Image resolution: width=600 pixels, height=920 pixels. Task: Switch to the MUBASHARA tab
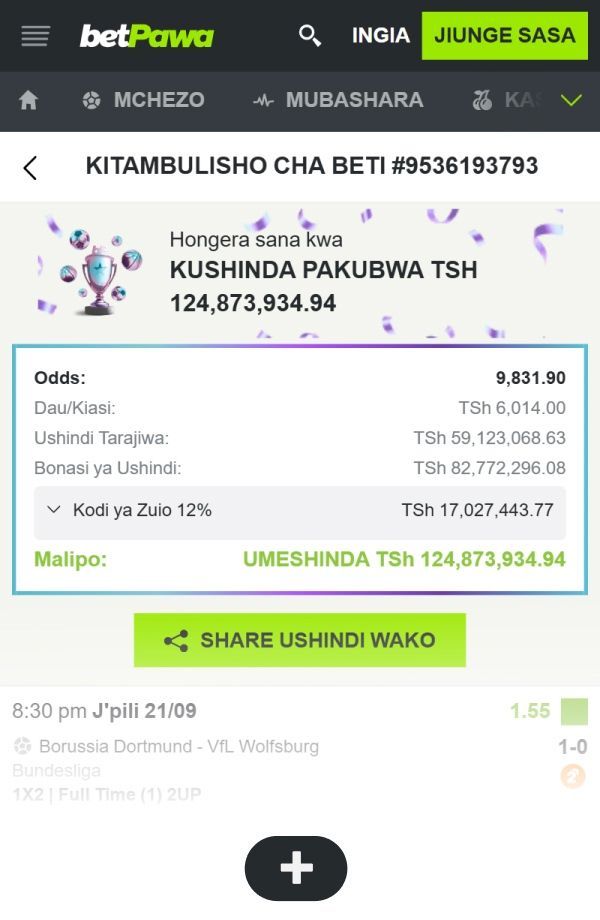338,101
